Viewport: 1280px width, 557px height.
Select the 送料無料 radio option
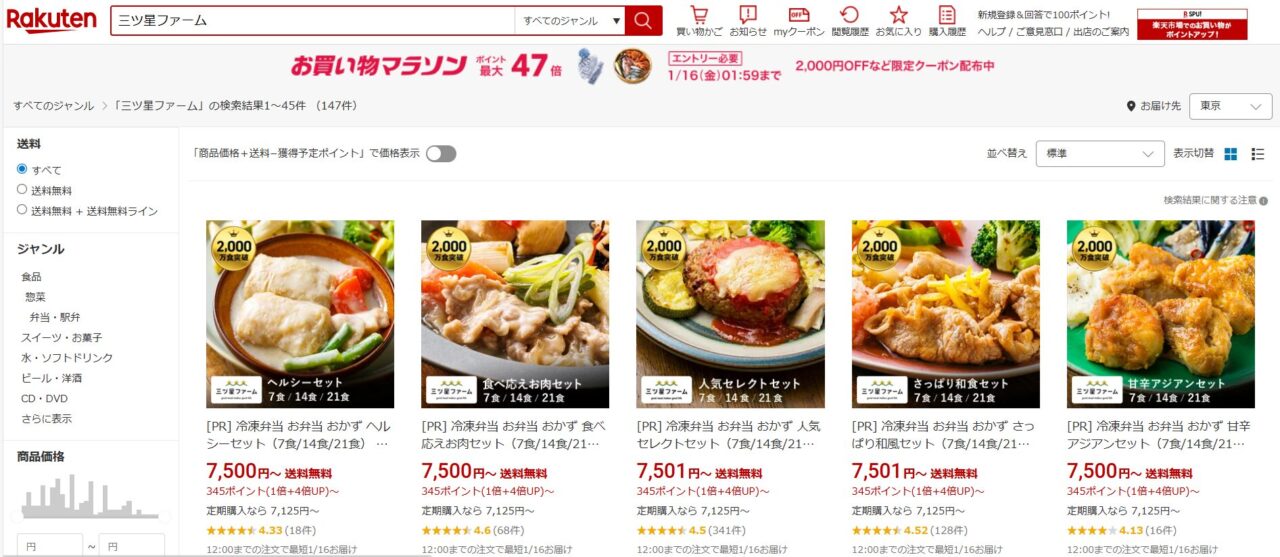tap(22, 190)
